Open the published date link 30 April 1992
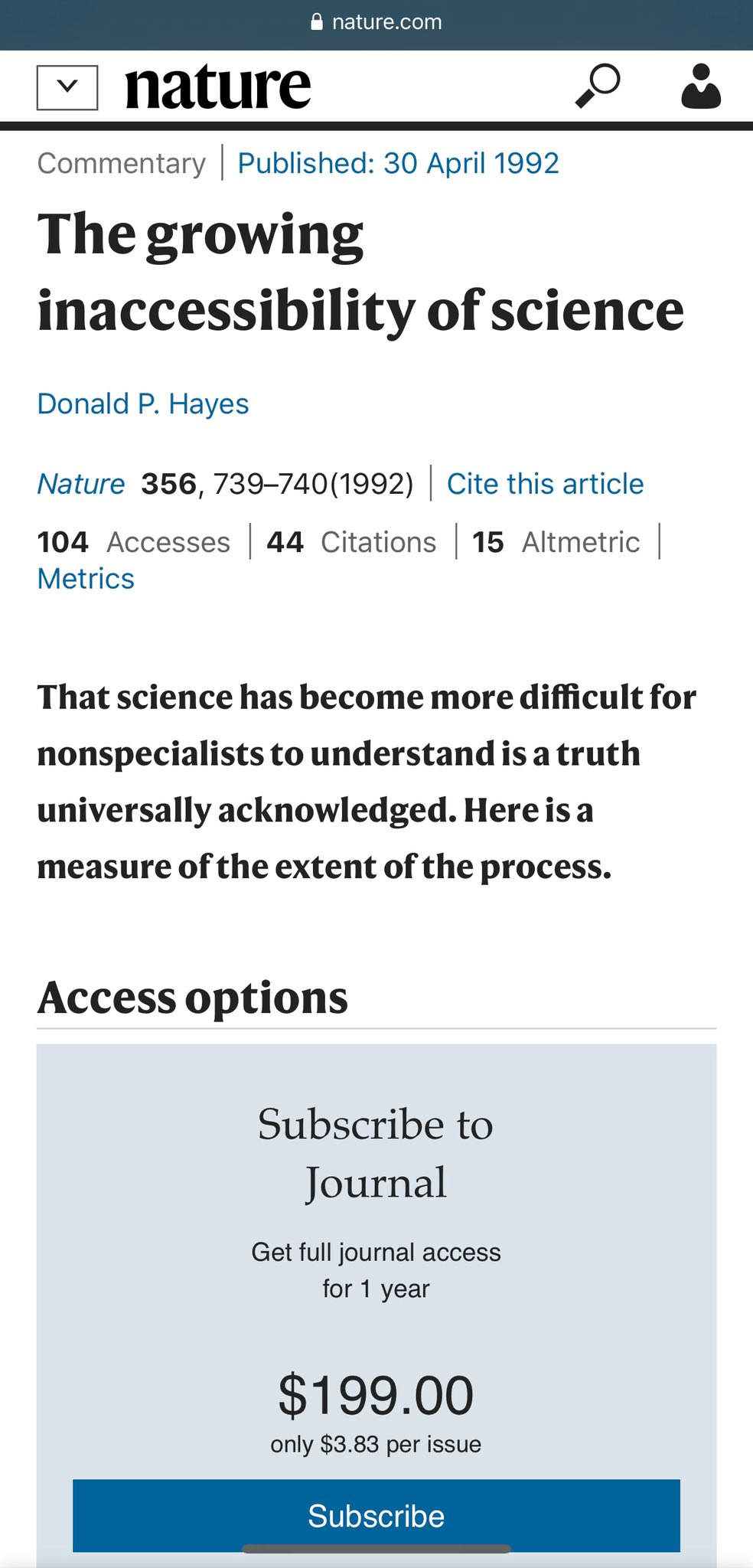This screenshot has width=753, height=1568. pyautogui.click(x=398, y=163)
